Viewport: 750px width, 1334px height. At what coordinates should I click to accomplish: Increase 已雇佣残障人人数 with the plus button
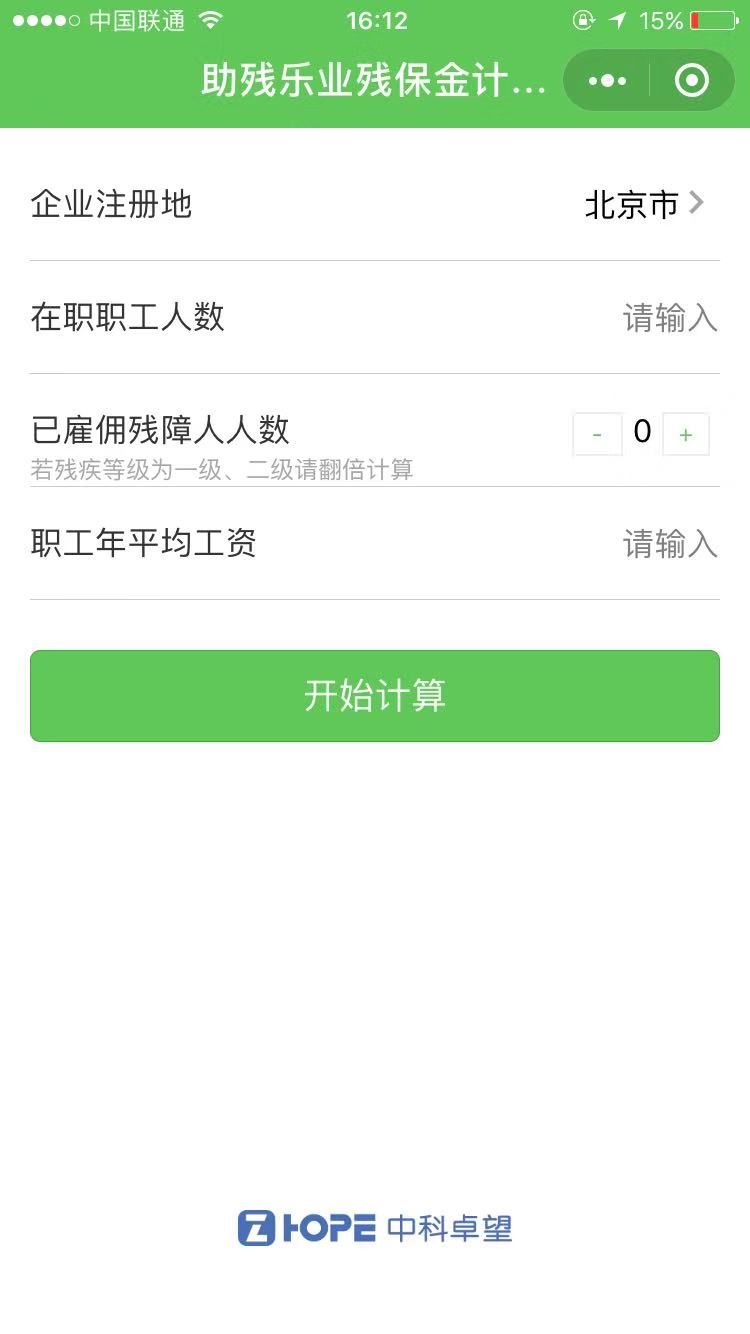point(686,434)
